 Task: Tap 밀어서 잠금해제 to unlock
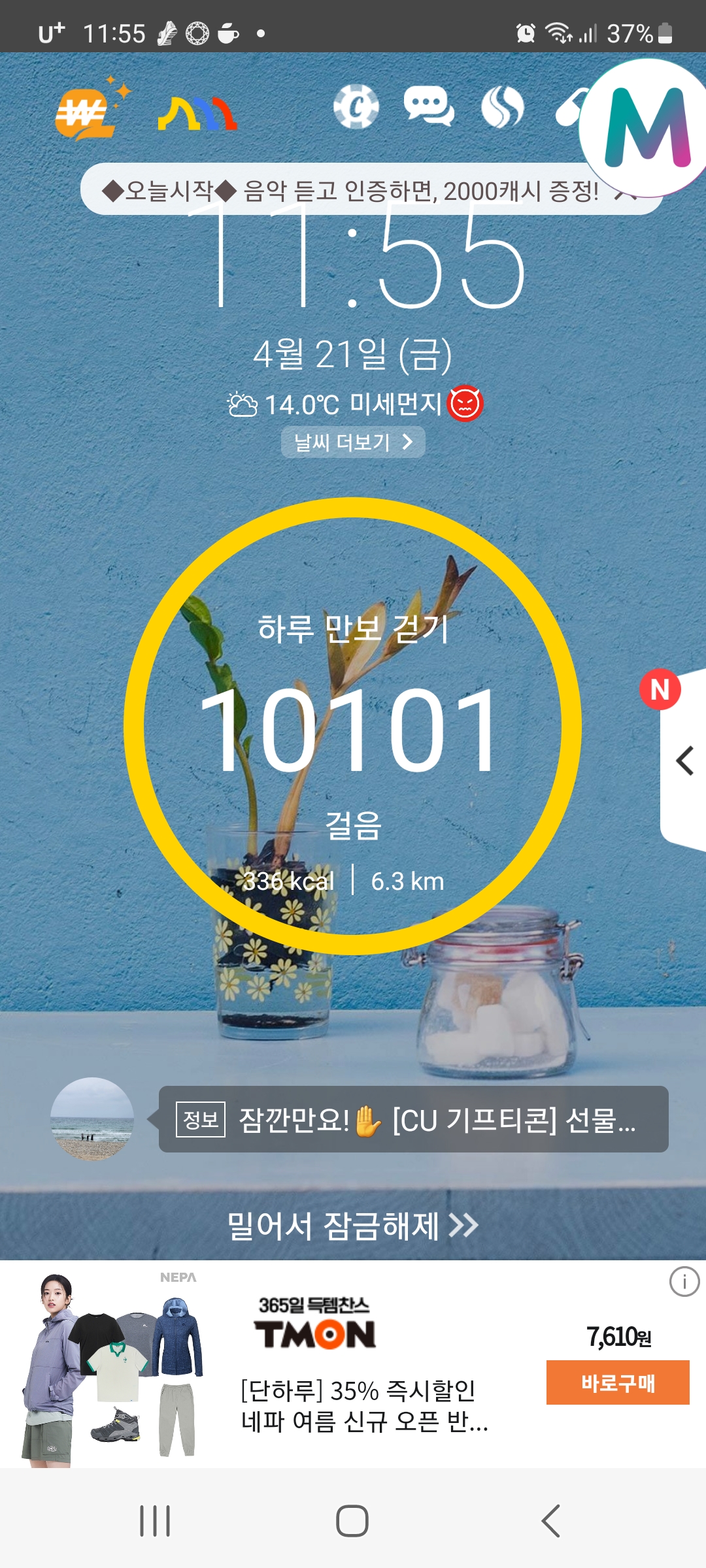point(353,1225)
